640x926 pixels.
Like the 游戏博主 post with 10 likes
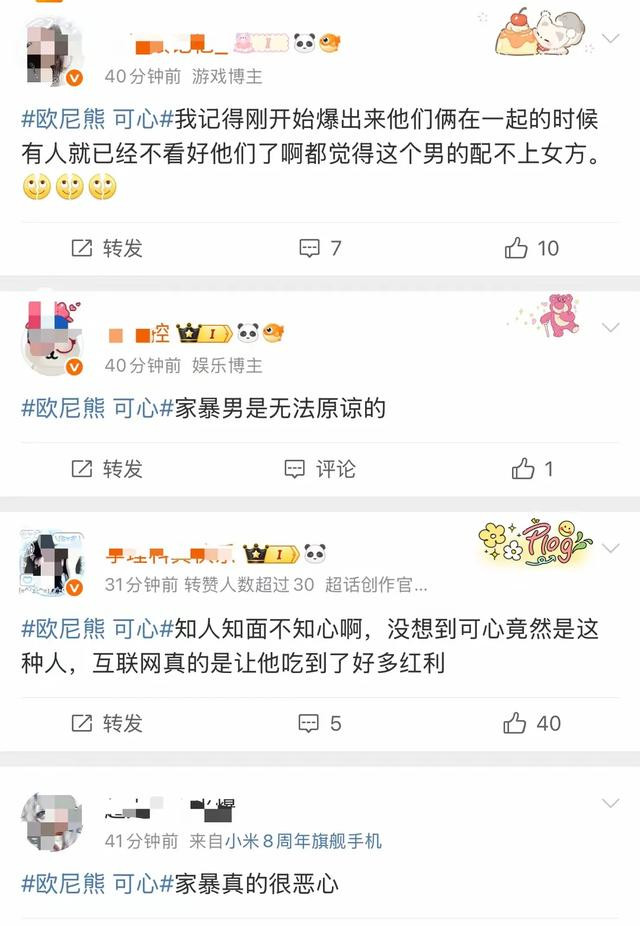click(532, 248)
